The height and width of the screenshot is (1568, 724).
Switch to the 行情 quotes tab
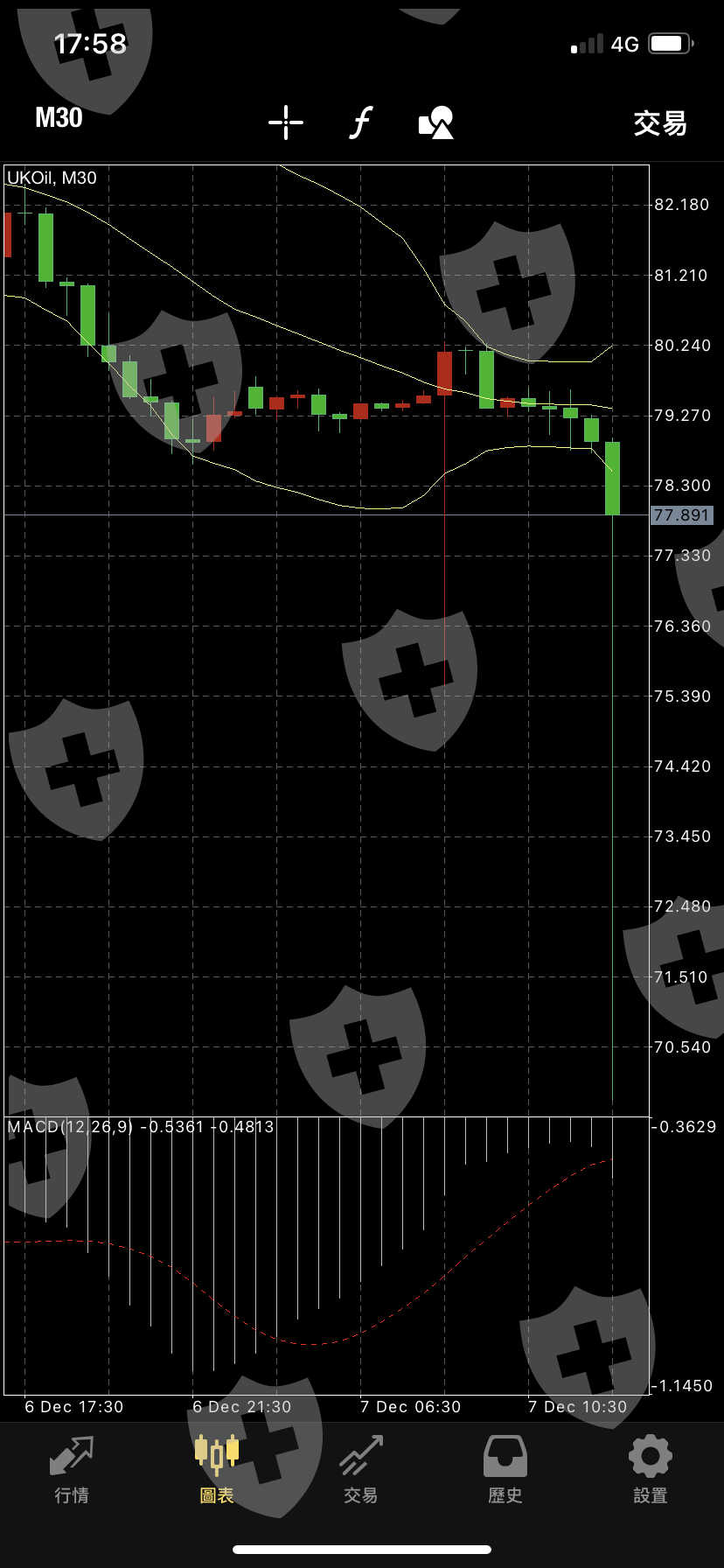point(72,1470)
